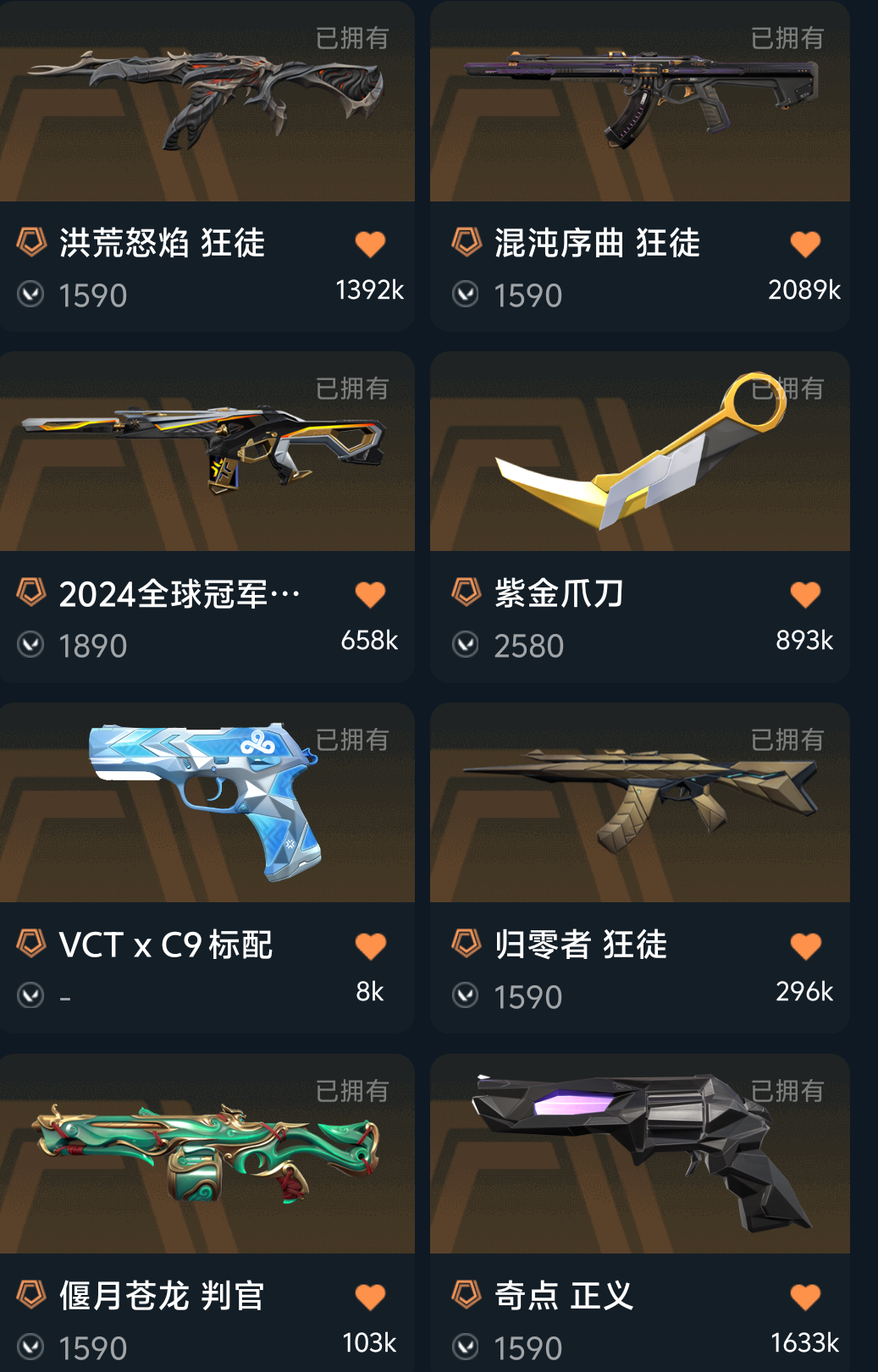Tap the heart icon for 归零者 狂徒

click(805, 946)
